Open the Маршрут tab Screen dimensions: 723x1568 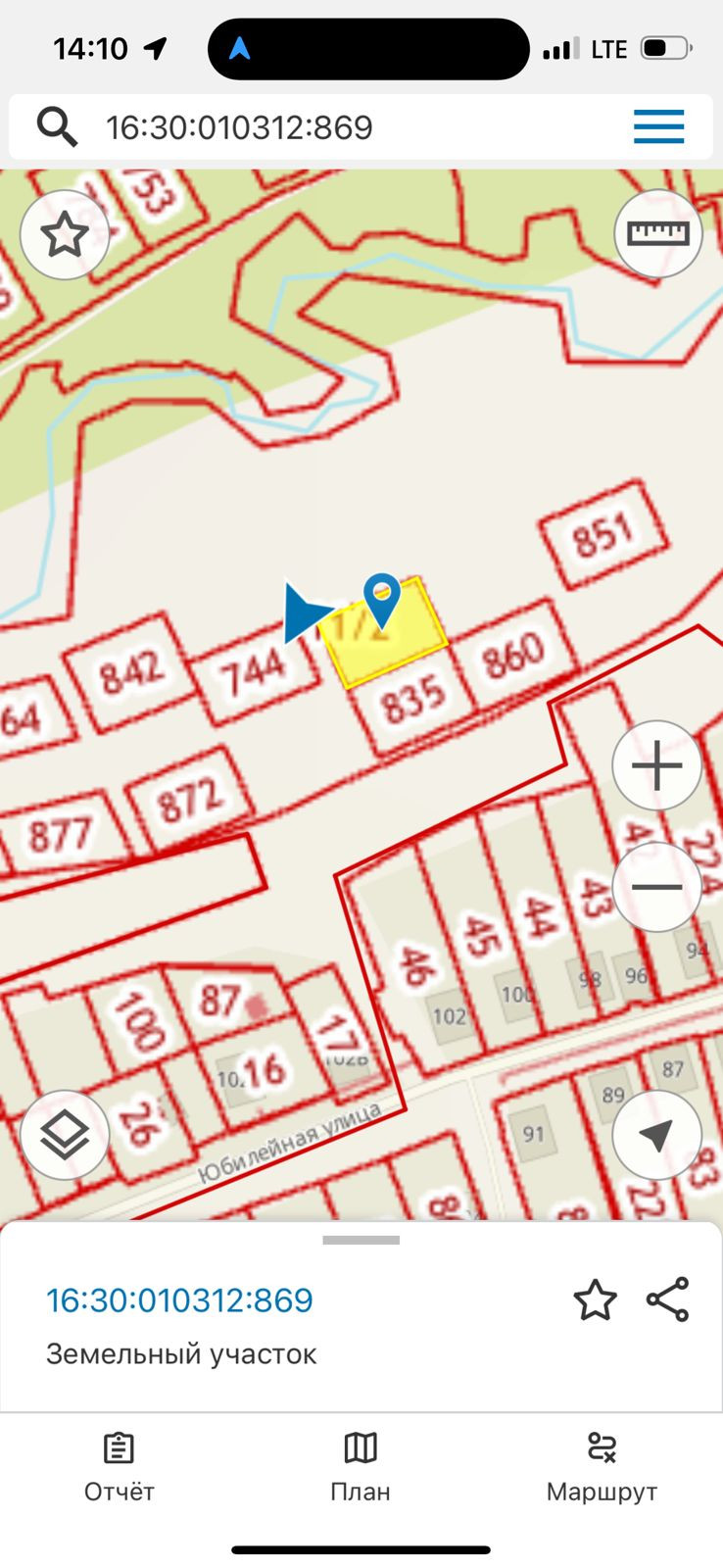click(x=602, y=1467)
